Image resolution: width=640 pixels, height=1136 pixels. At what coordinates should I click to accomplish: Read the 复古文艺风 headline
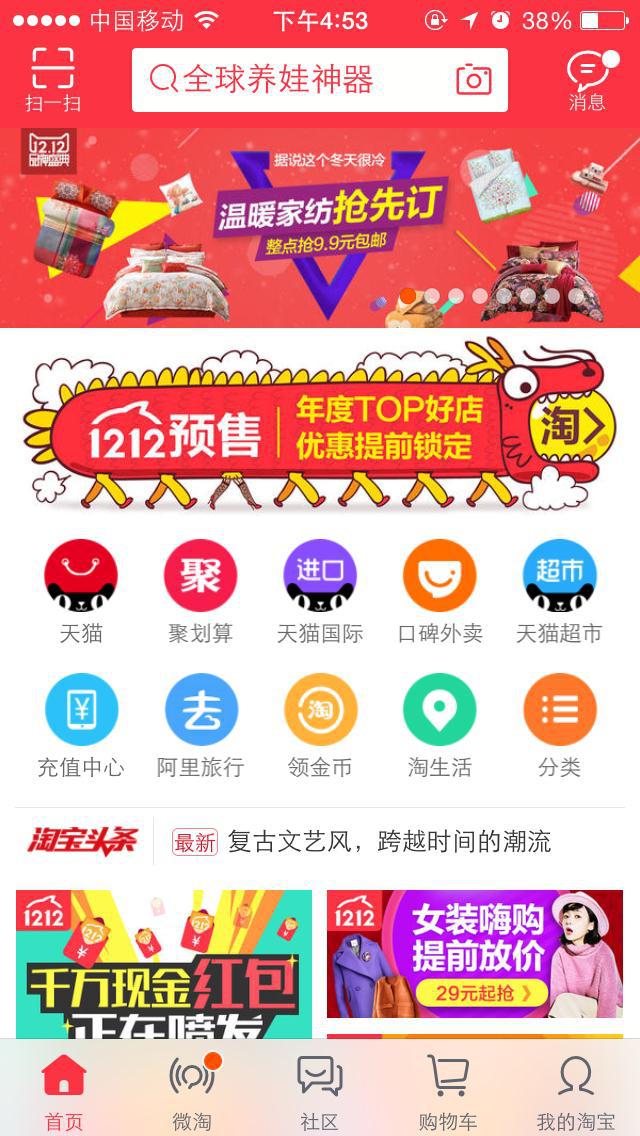(388, 842)
